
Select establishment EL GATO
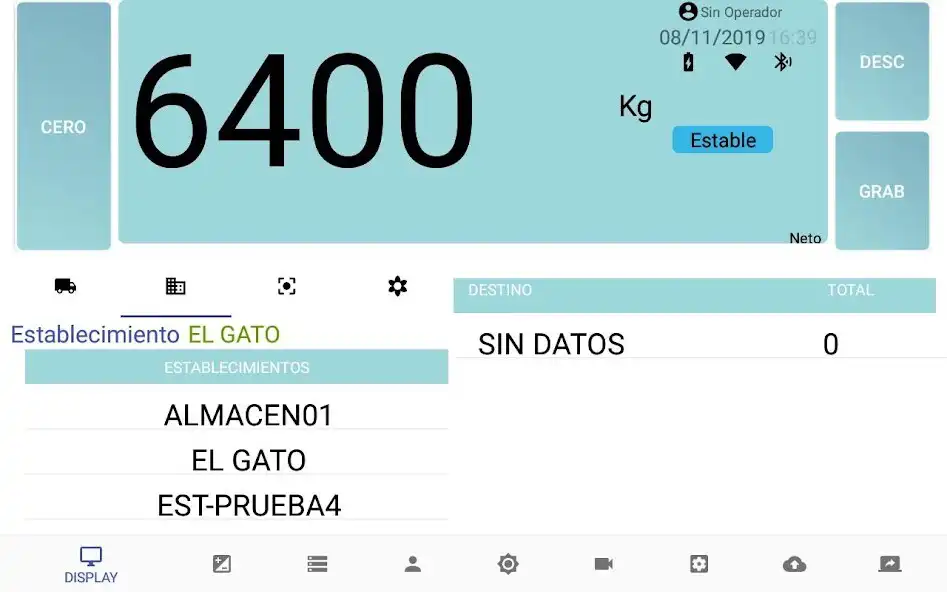click(x=247, y=460)
